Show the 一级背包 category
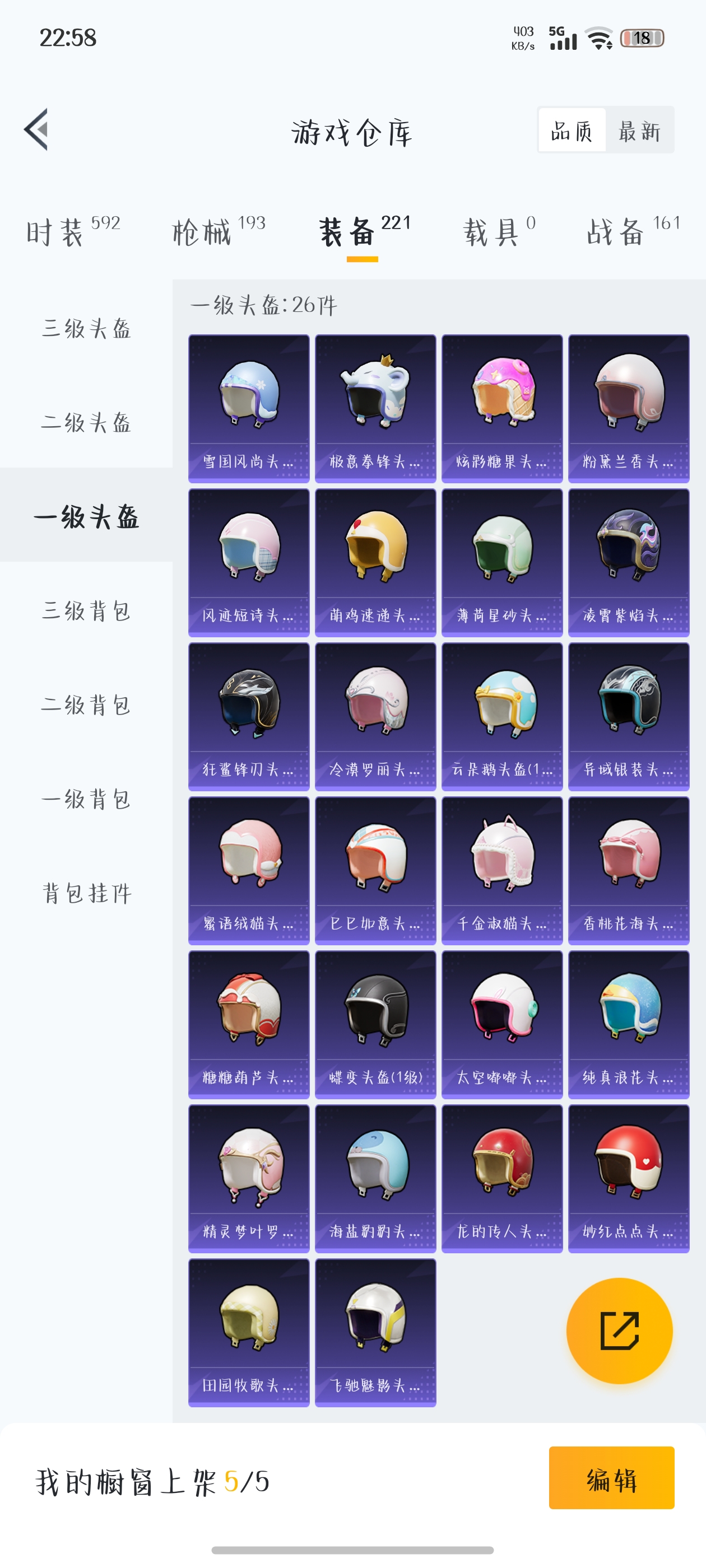The height and width of the screenshot is (1568, 706). point(86,799)
